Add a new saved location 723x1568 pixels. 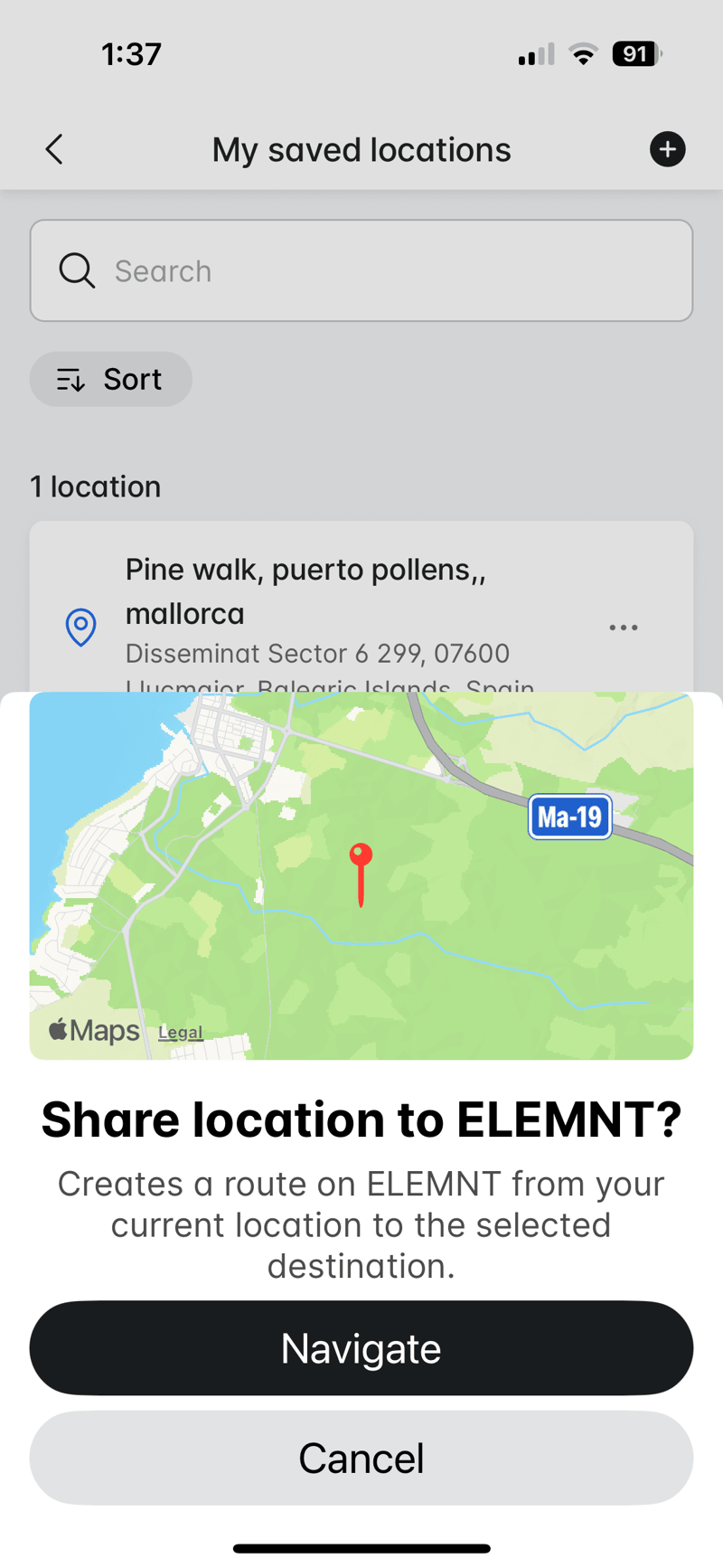(x=667, y=149)
